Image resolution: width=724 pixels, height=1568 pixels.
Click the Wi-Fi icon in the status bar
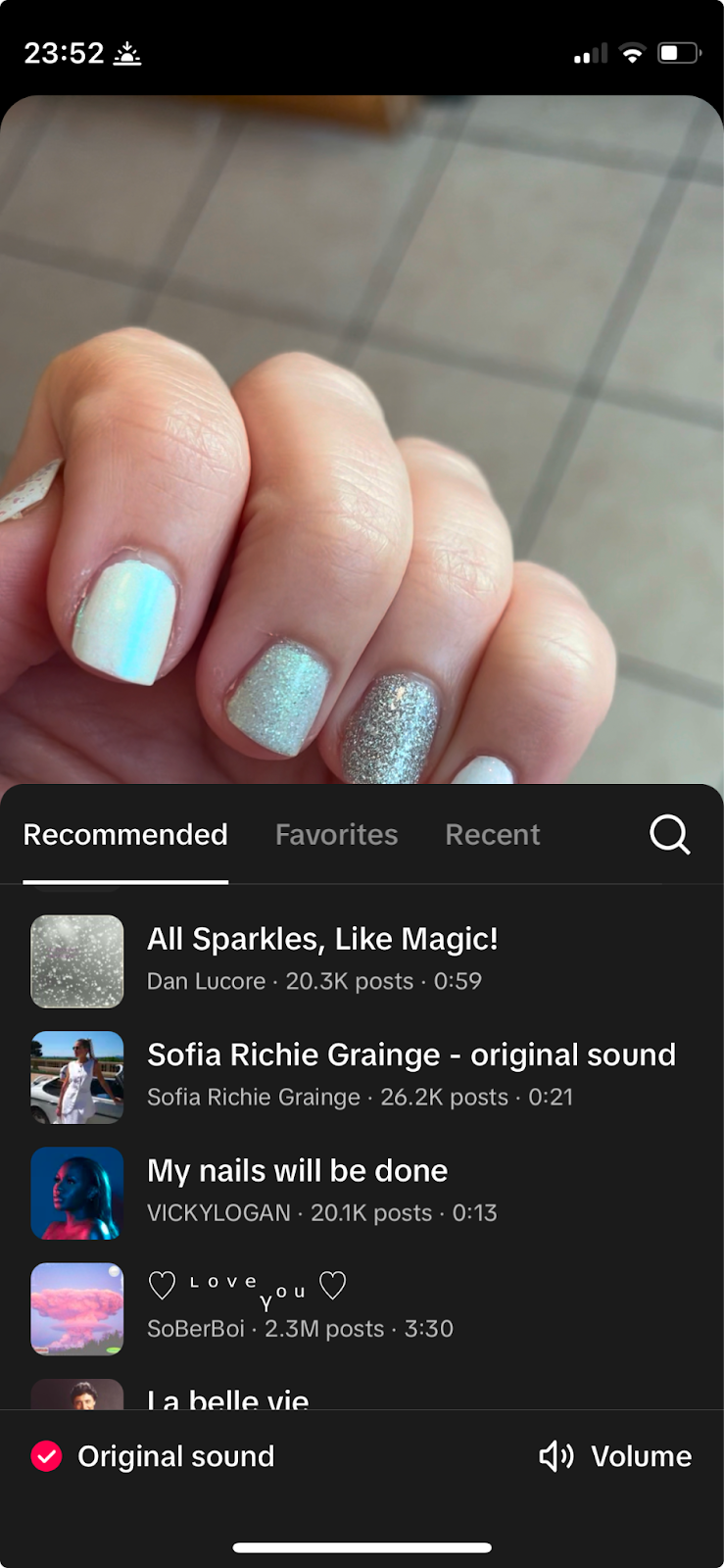point(633,52)
